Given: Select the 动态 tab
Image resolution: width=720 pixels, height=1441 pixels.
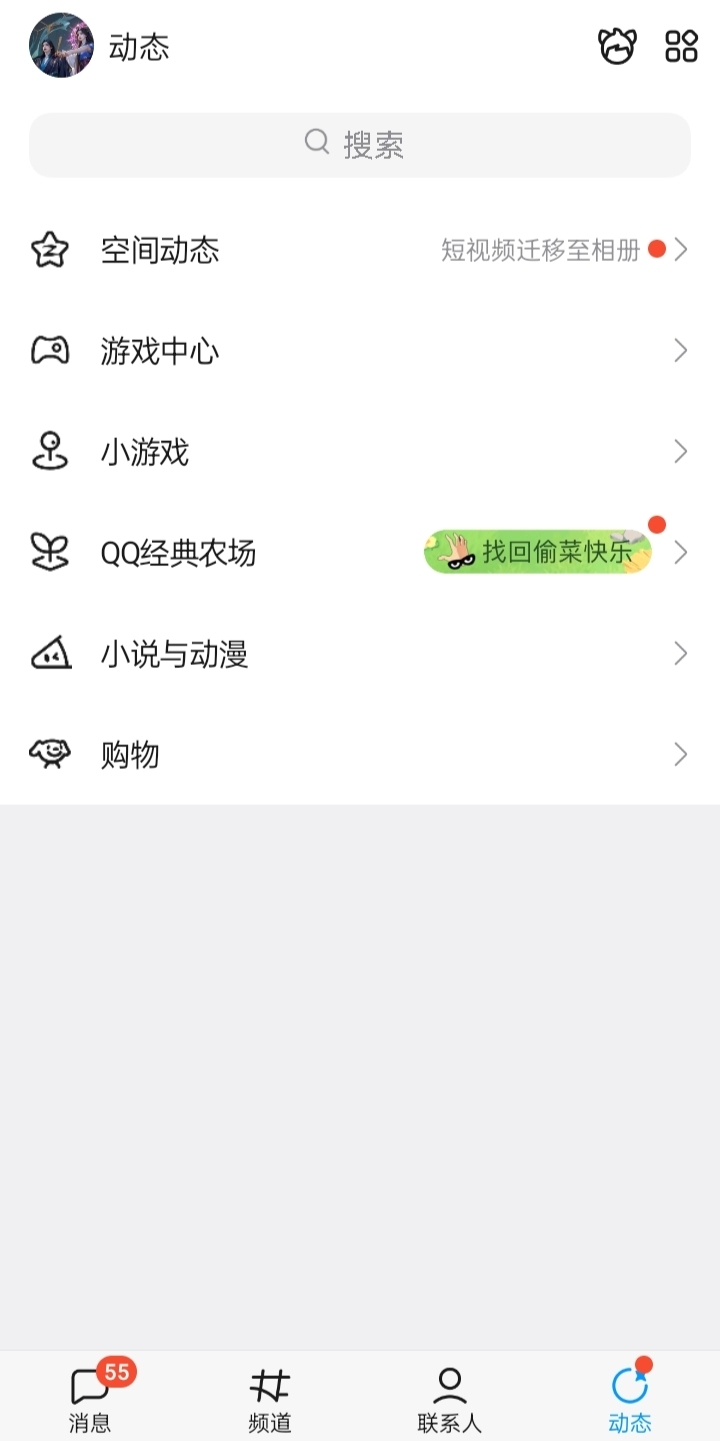Looking at the screenshot, I should 630,1398.
